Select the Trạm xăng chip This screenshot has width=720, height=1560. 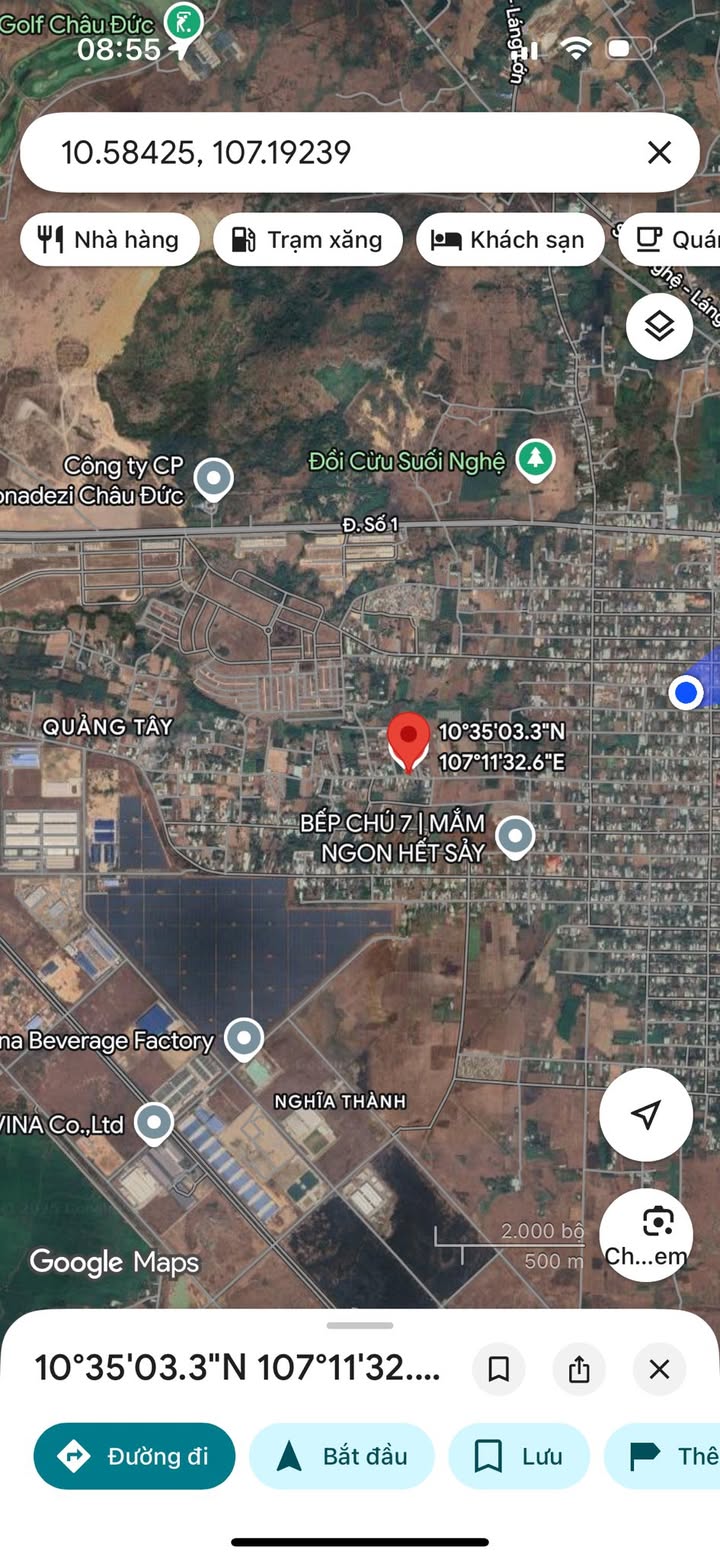pos(308,240)
